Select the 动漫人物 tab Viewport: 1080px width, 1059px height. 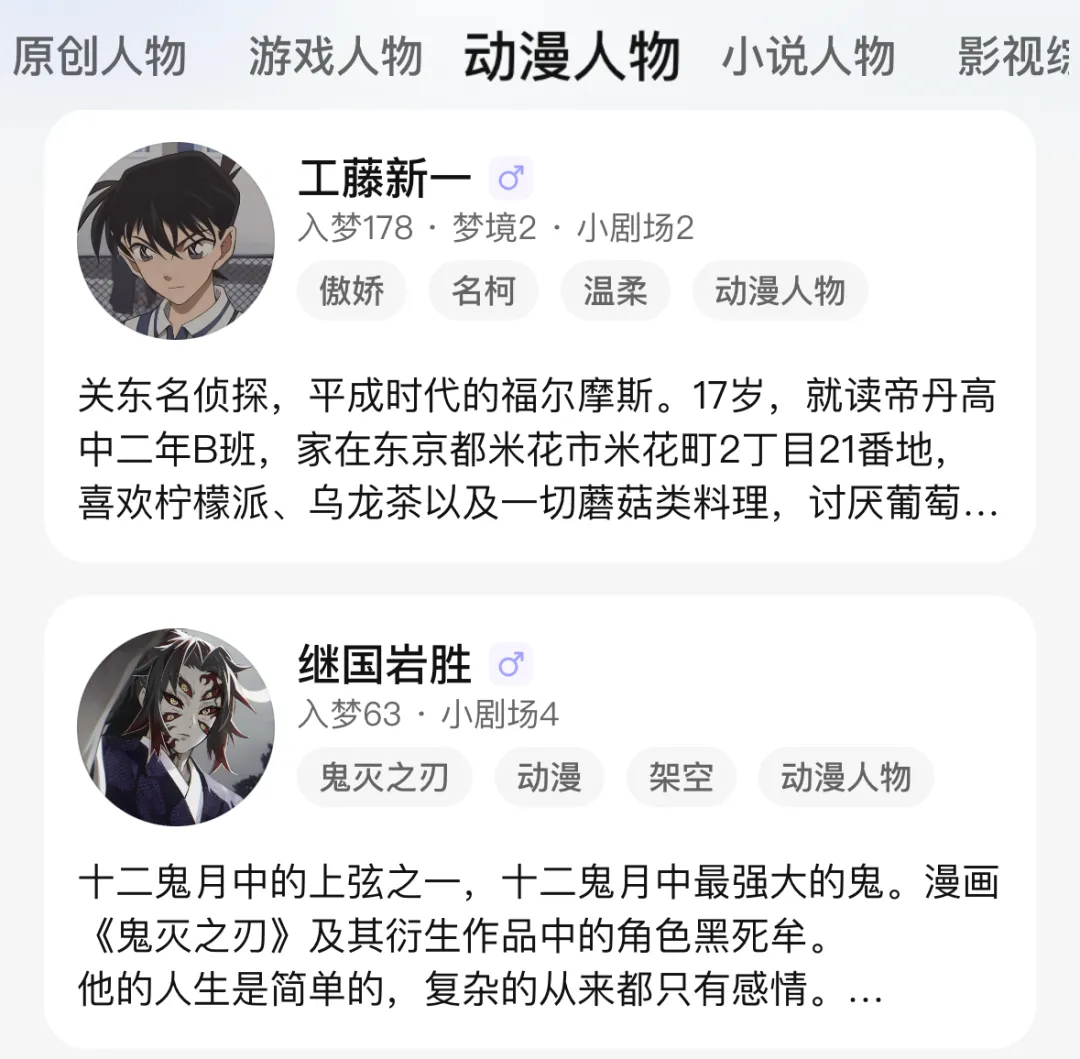pyautogui.click(x=571, y=56)
